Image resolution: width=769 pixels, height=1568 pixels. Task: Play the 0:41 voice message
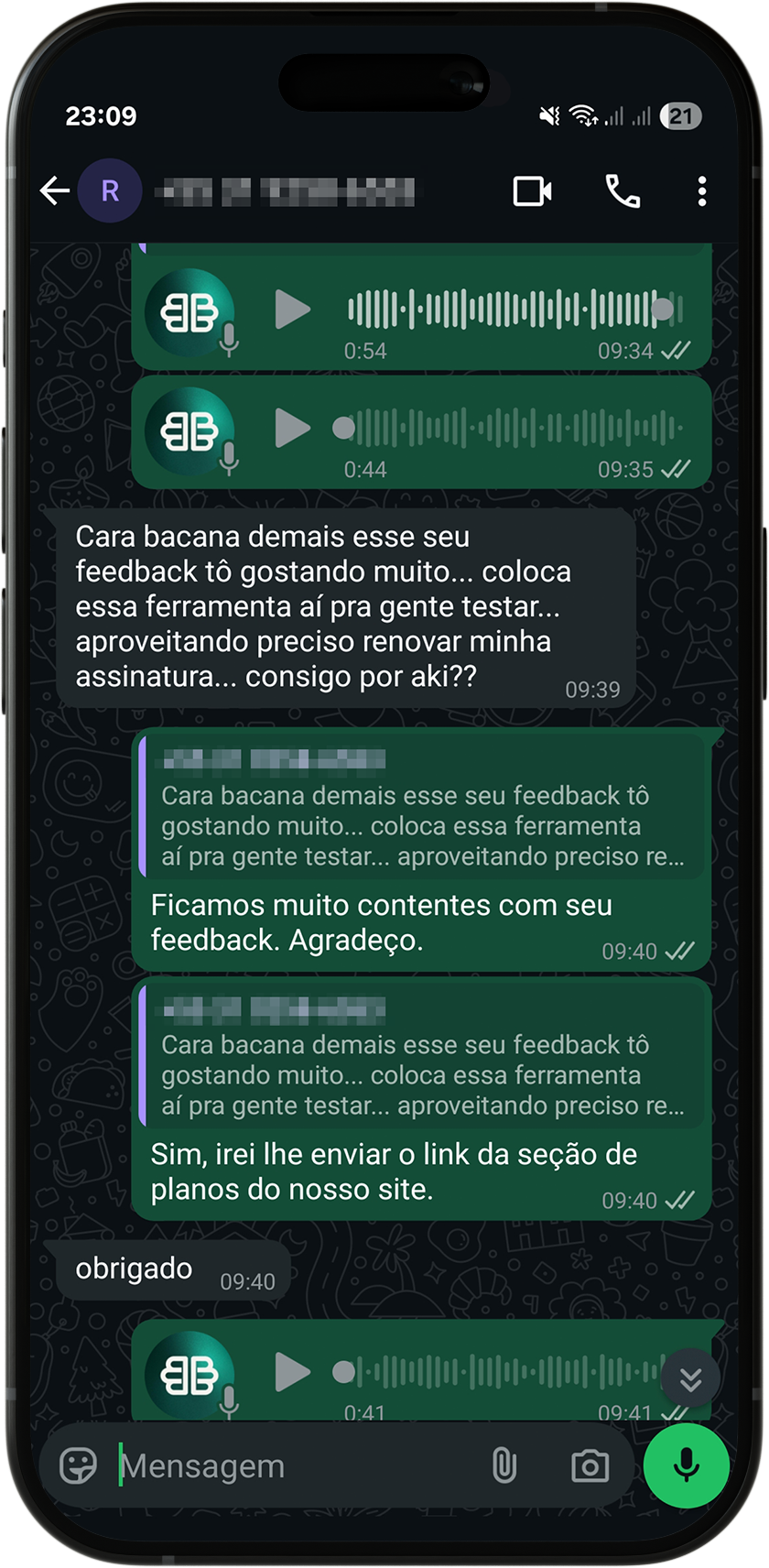point(293,1371)
